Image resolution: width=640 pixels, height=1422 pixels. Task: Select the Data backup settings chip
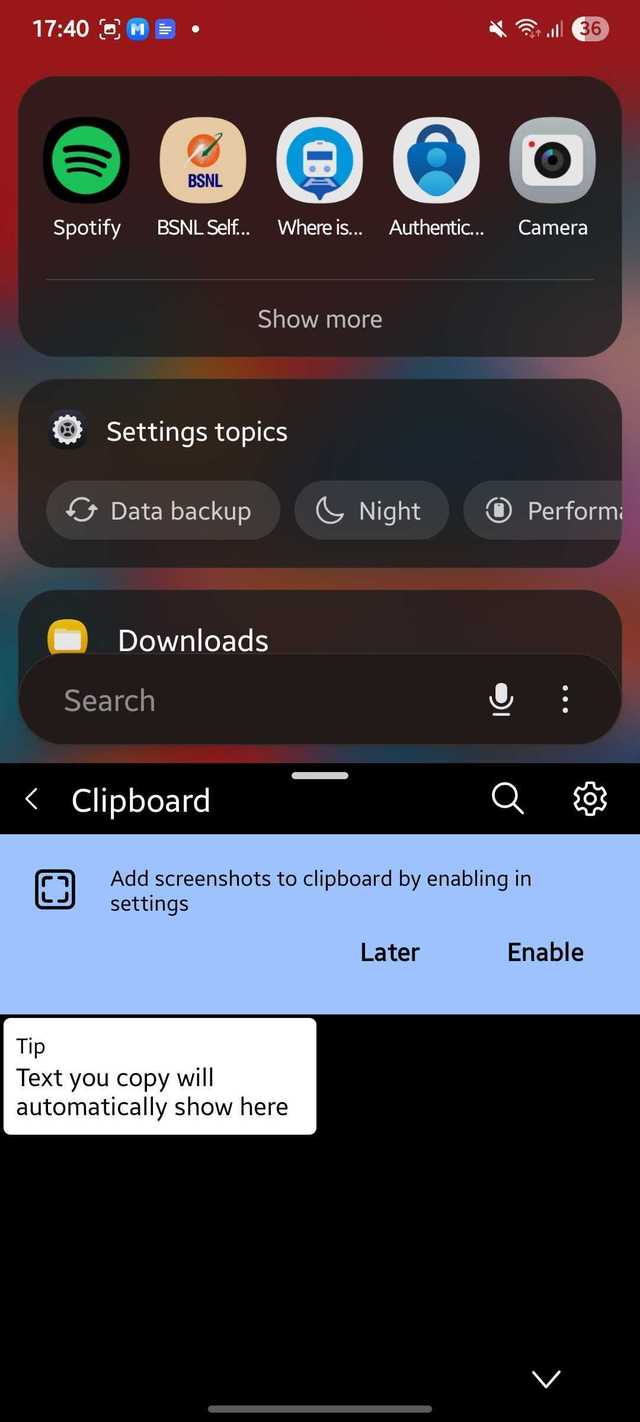coord(162,511)
